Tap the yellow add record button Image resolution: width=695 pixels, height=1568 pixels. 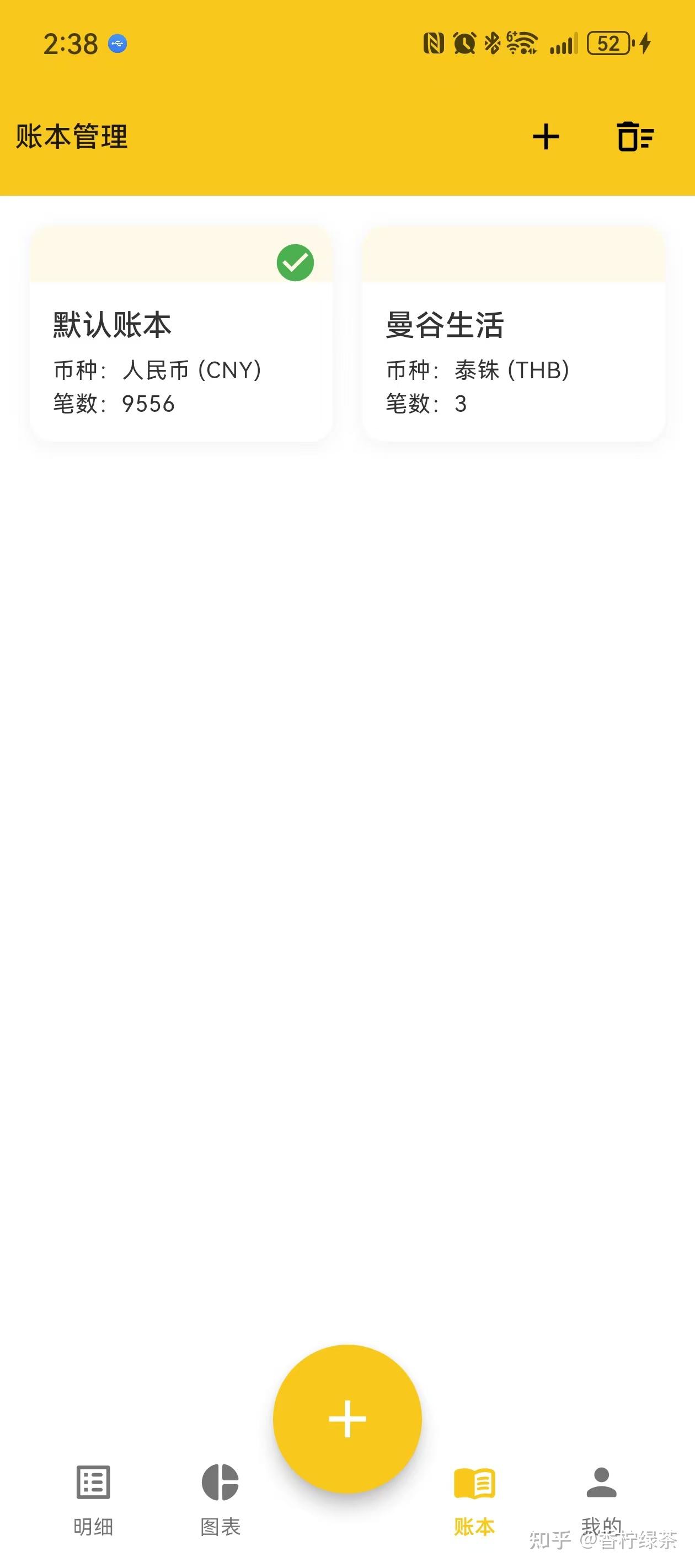347,1418
